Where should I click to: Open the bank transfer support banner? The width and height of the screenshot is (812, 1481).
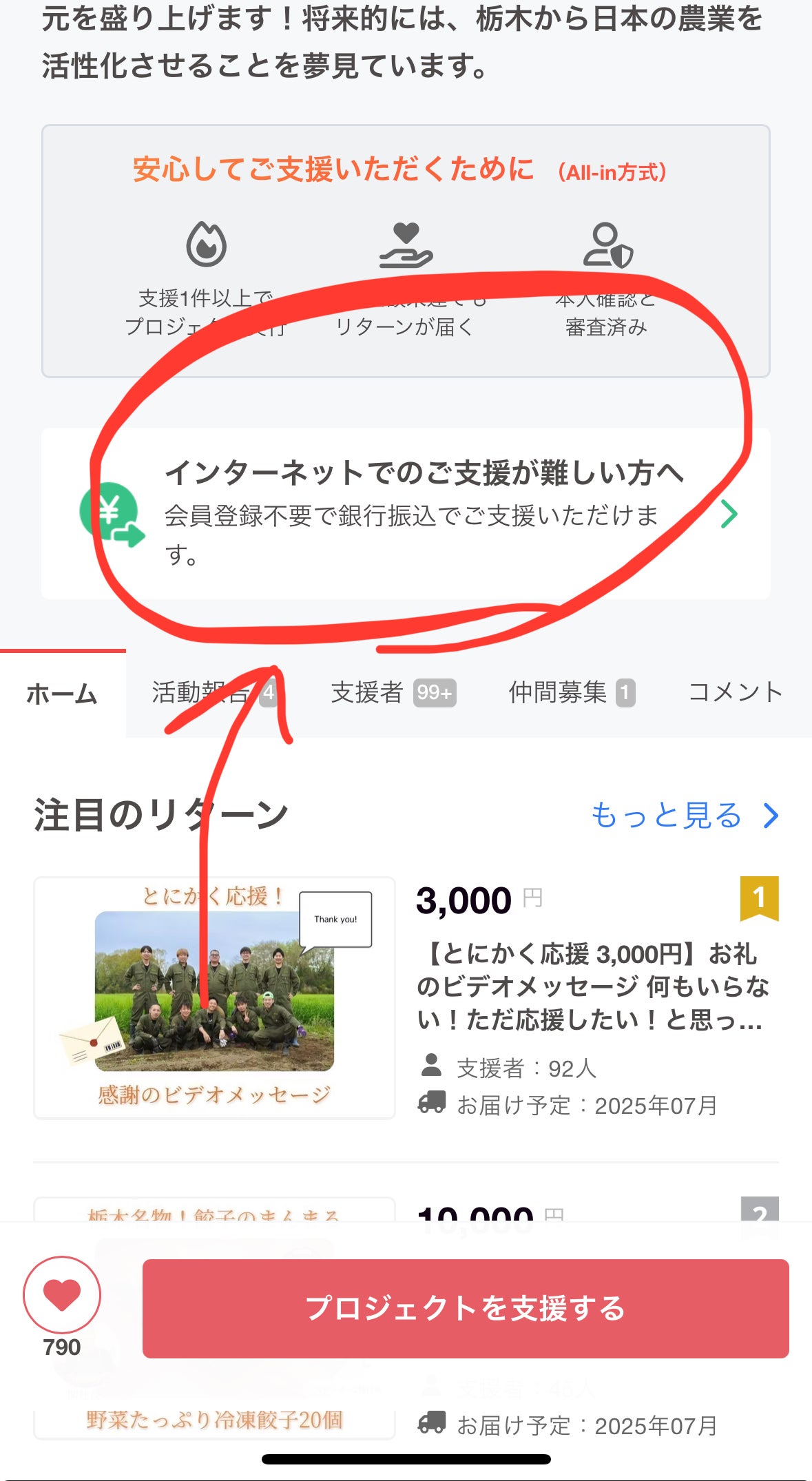(x=406, y=514)
